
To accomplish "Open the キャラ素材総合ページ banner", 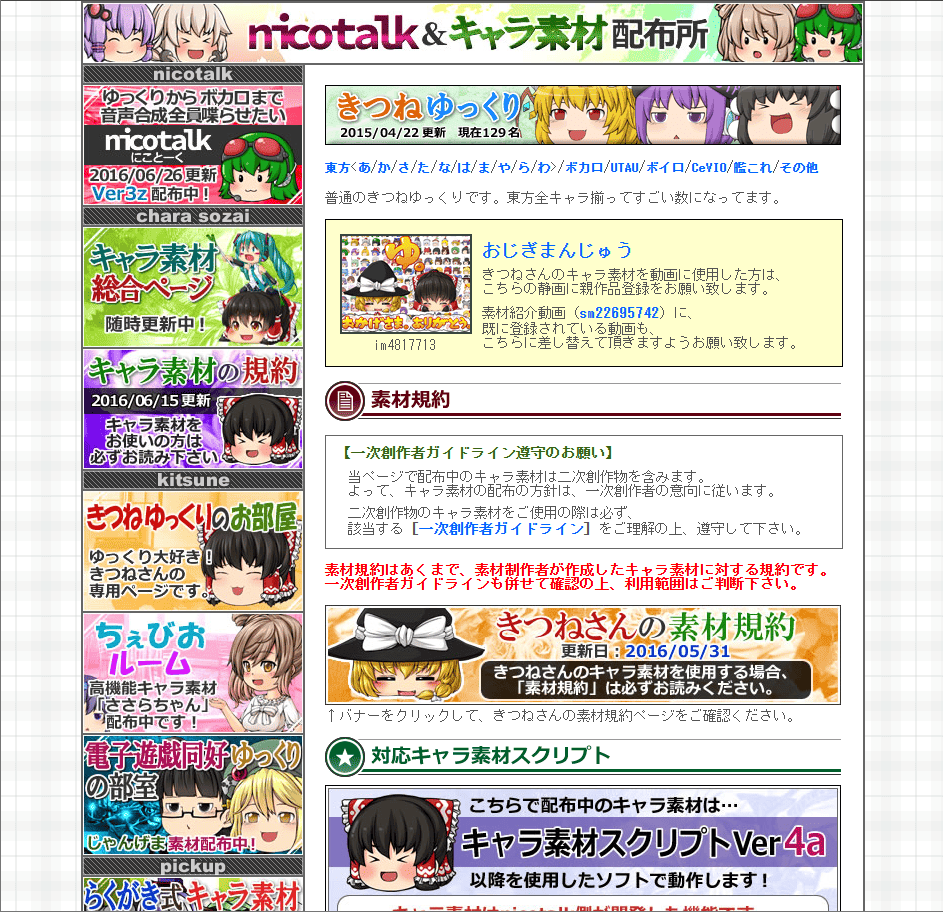I will [x=192, y=287].
